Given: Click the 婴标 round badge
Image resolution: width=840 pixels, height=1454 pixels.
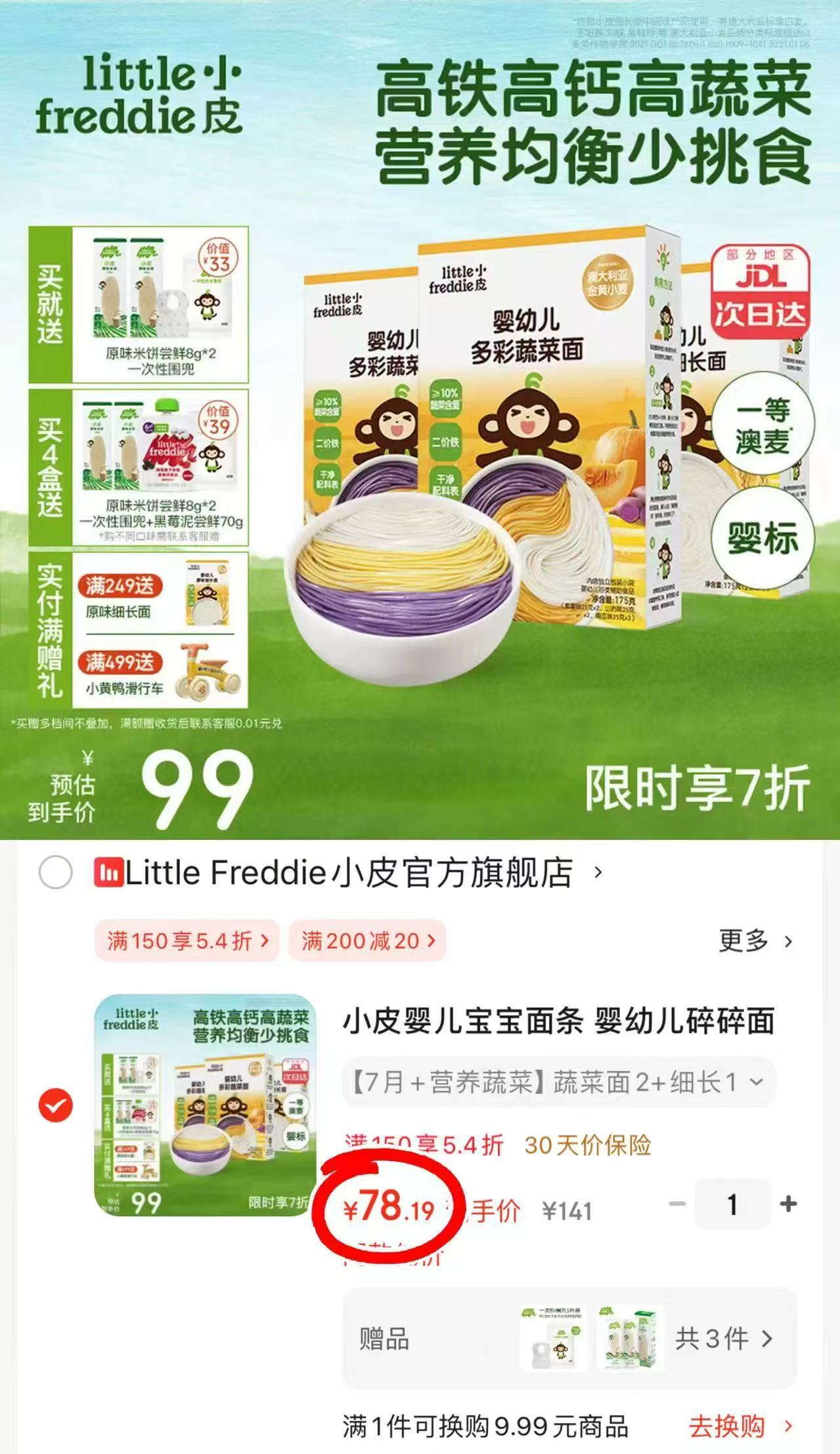Looking at the screenshot, I should (767, 539).
